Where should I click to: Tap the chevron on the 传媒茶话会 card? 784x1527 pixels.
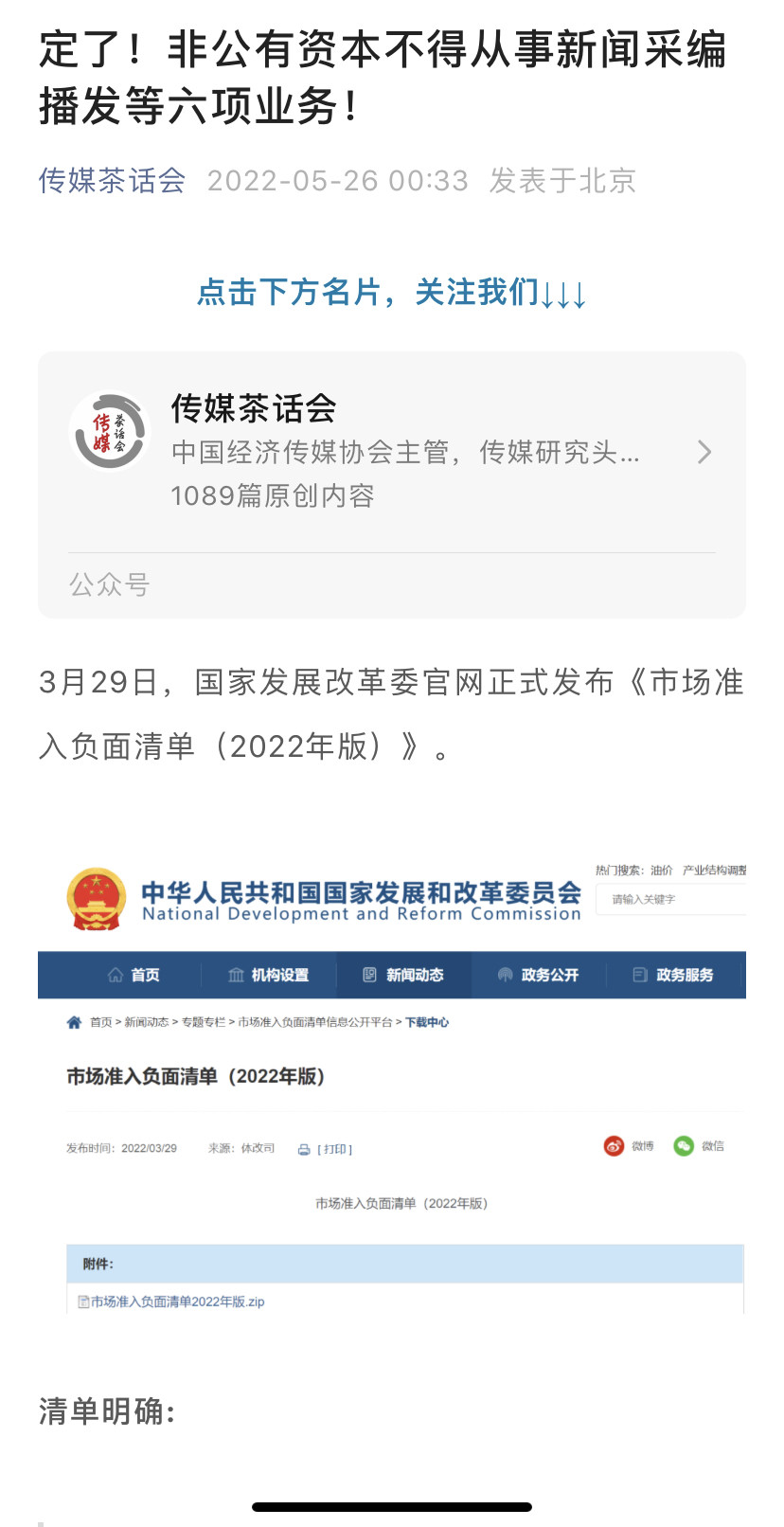tap(704, 452)
